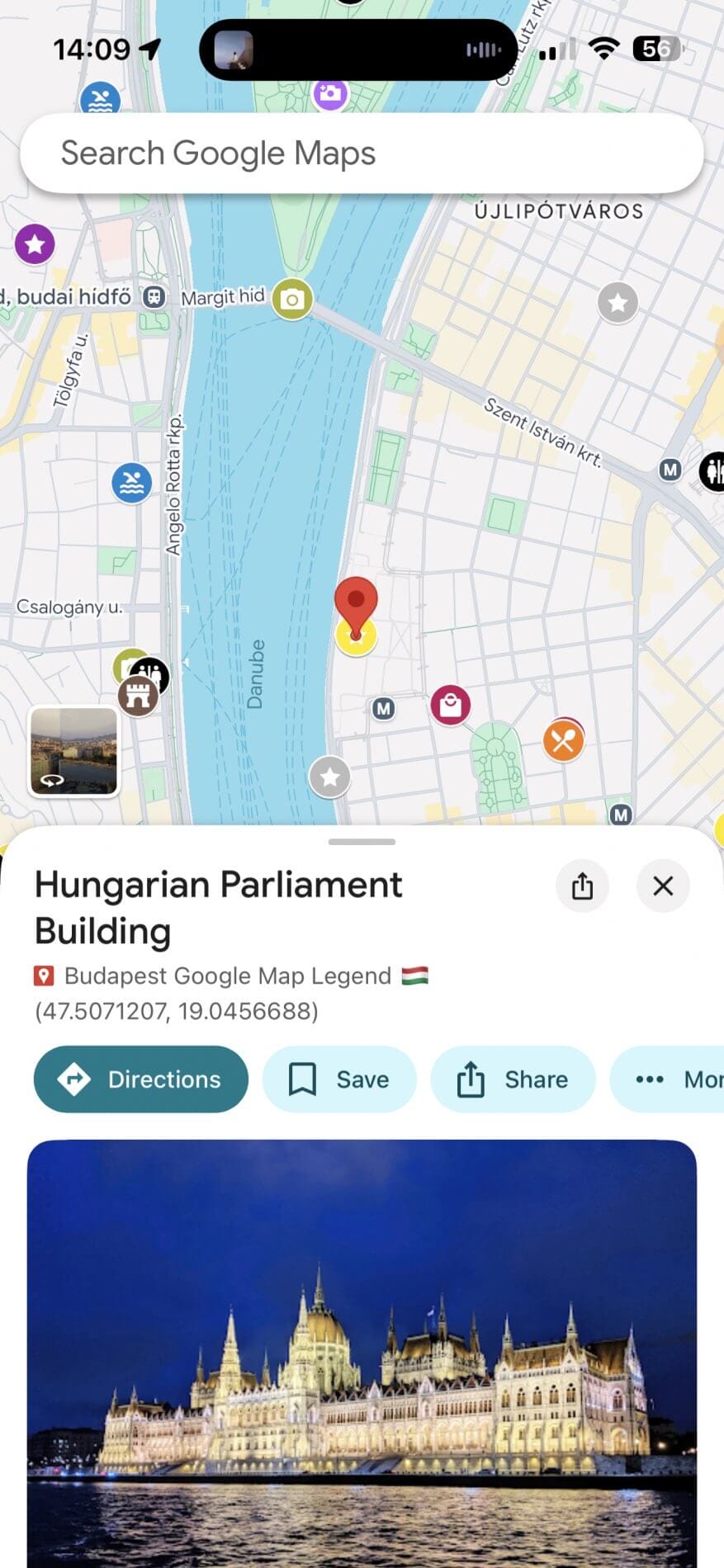
Task: Tap the purple star marker
Action: [35, 244]
